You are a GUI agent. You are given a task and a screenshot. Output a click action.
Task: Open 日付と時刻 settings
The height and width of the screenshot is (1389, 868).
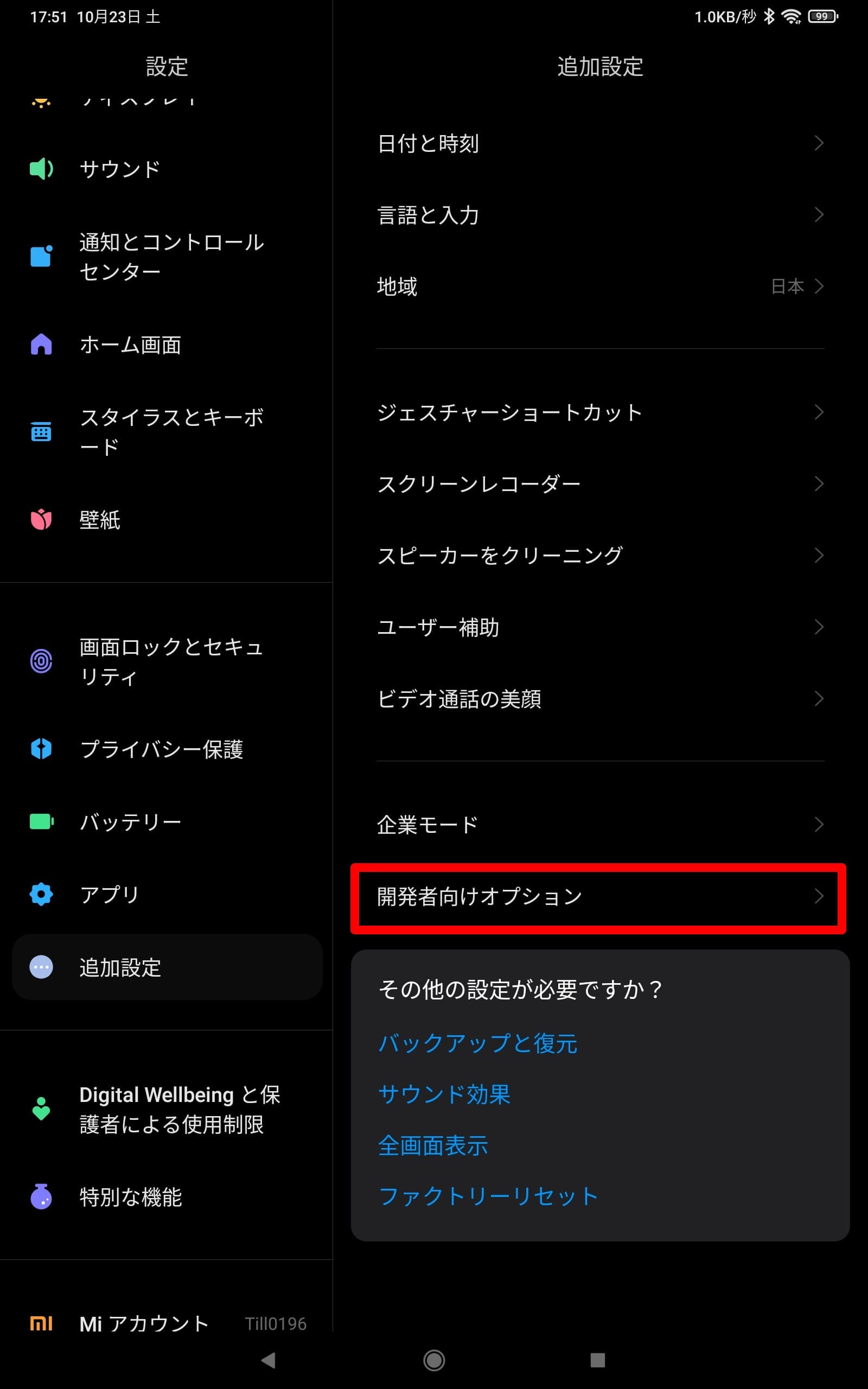click(x=600, y=143)
